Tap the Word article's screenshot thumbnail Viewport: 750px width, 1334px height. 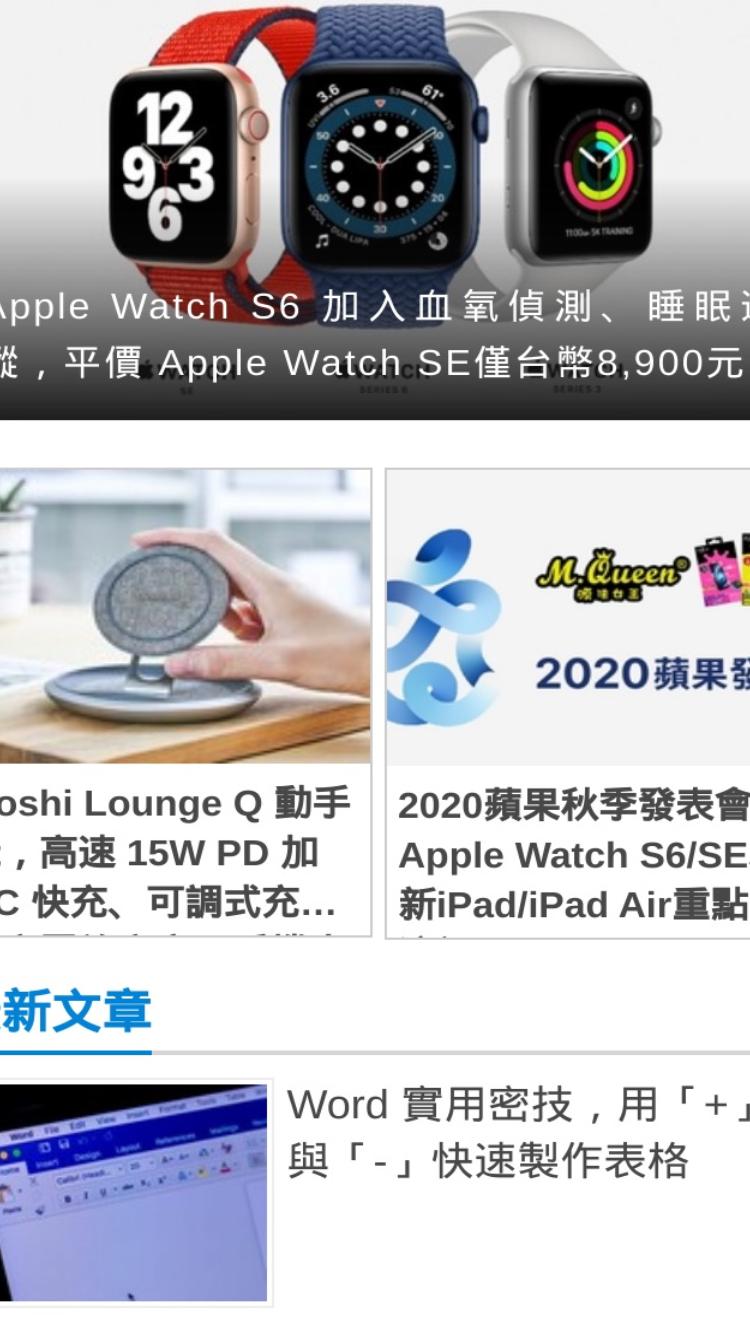[x=134, y=1192]
